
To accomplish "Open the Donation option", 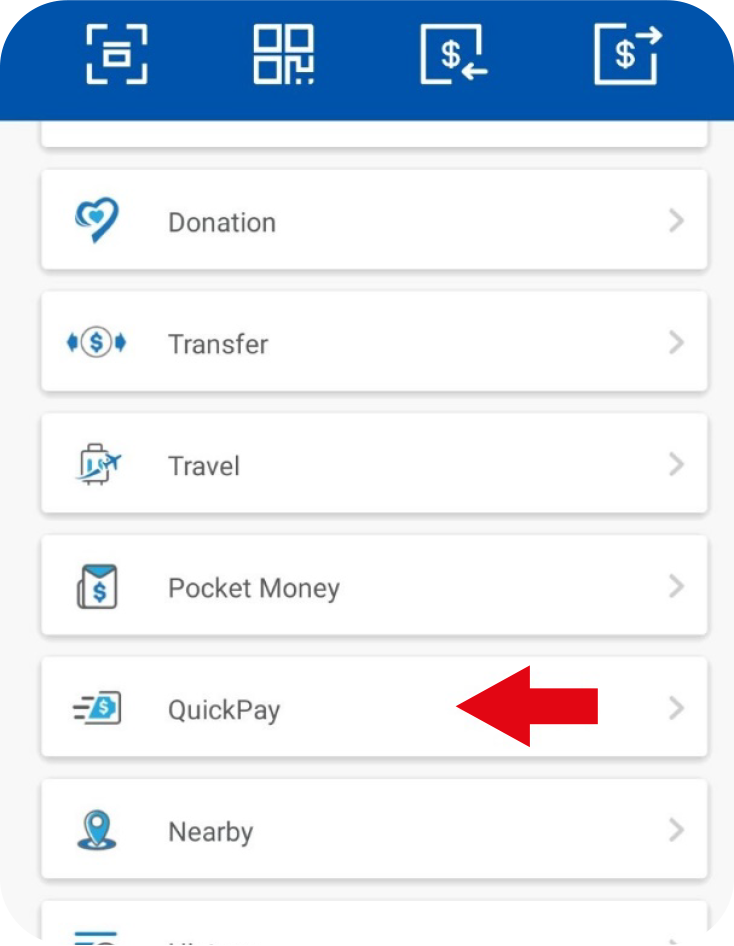I will [374, 221].
